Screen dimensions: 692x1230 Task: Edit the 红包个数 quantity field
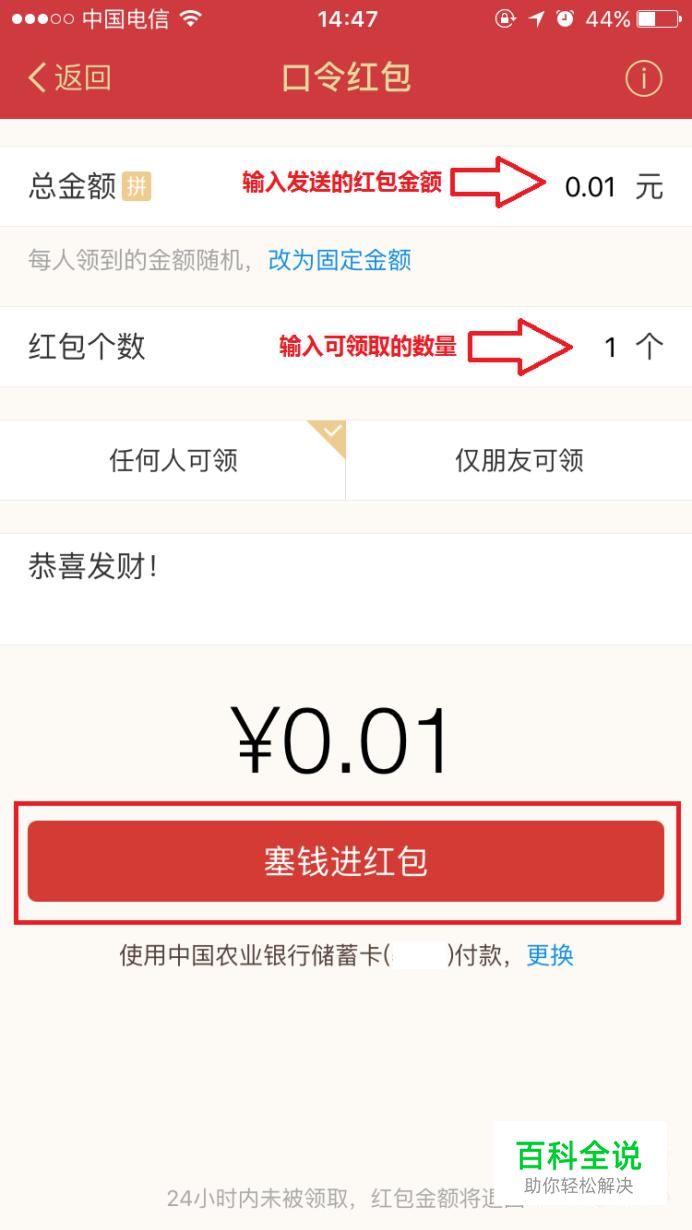346,347
